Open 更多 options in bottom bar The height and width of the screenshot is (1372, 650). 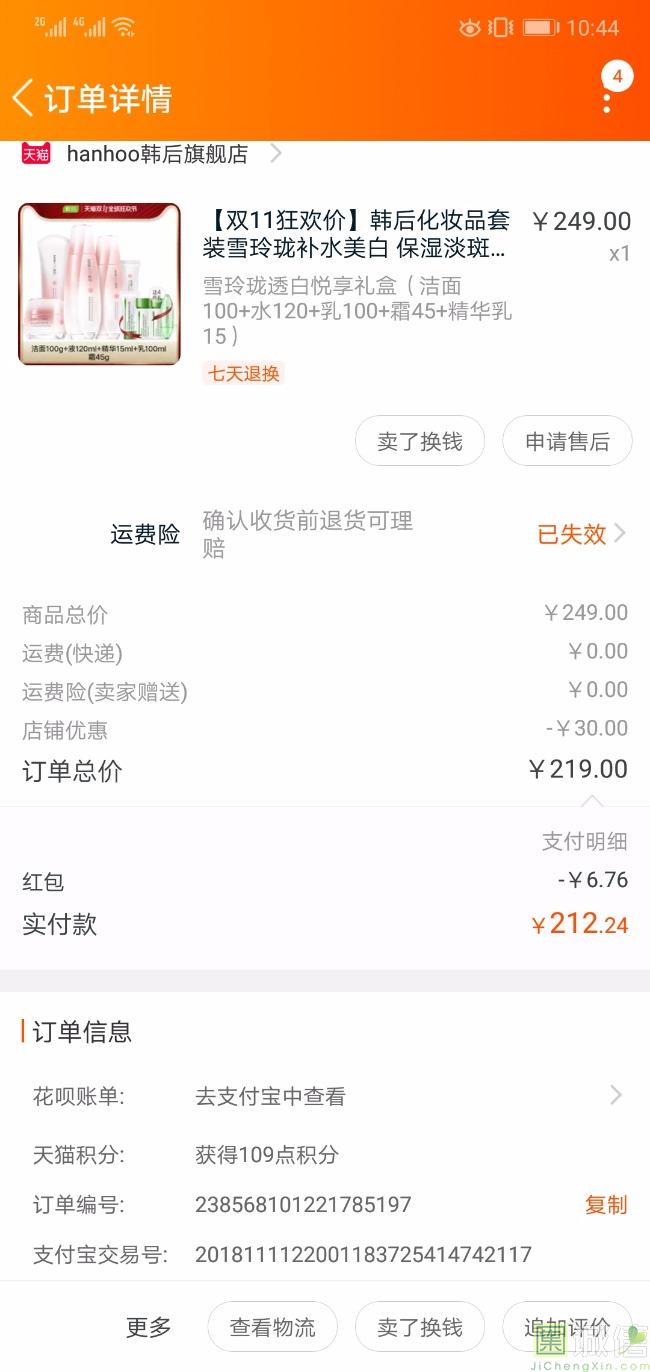149,1327
